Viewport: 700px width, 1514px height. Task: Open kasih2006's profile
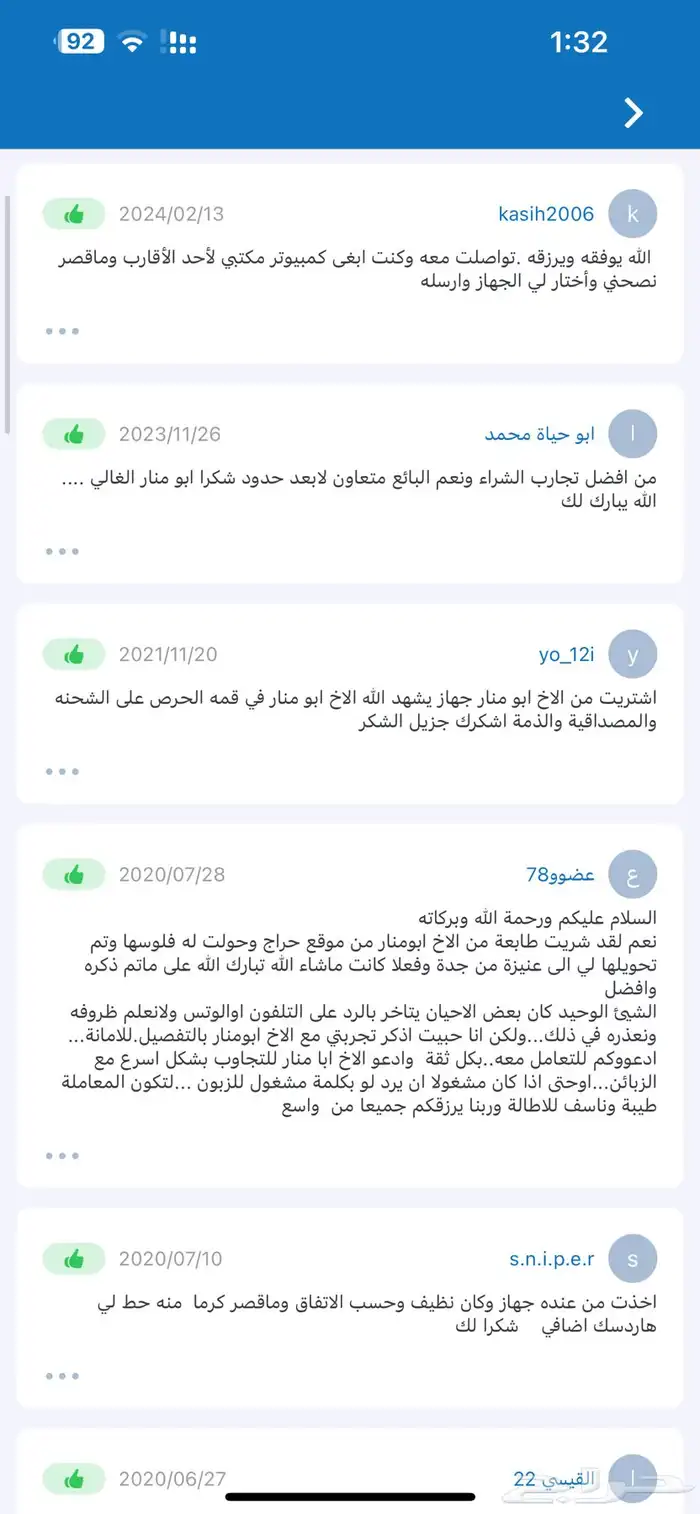click(x=546, y=214)
